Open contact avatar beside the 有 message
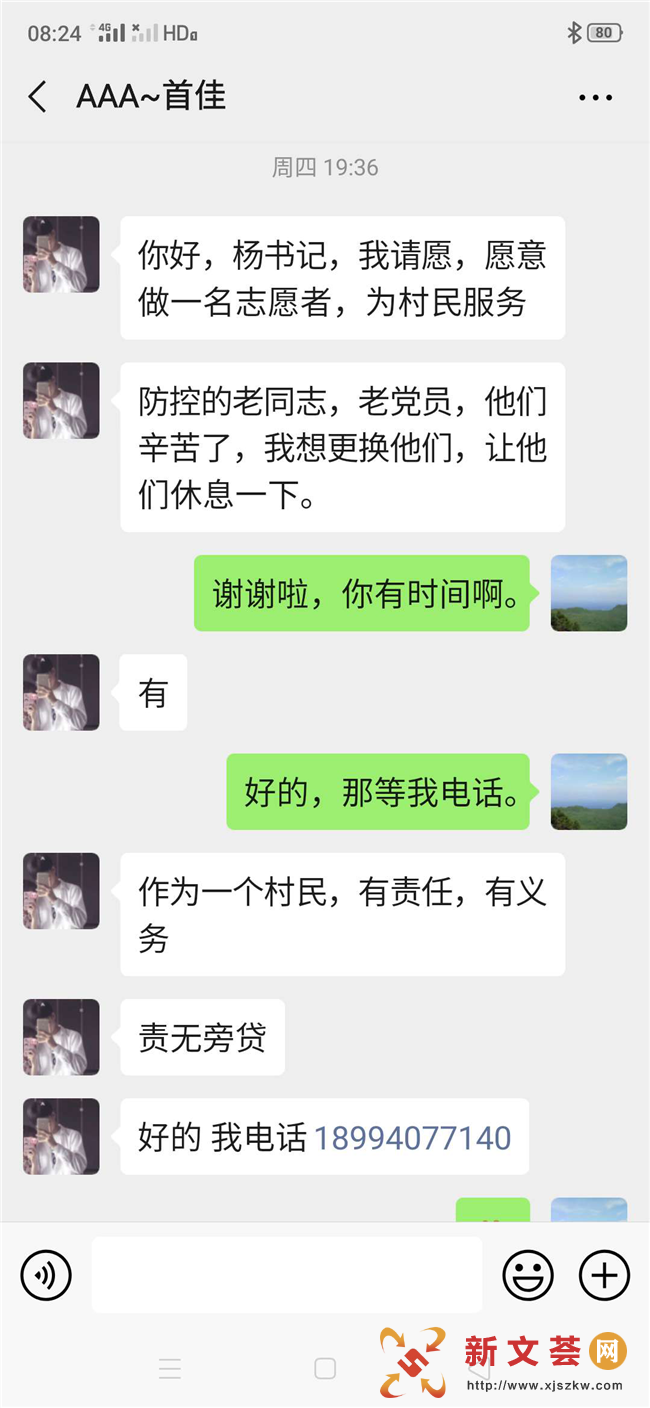650x1408 pixels. 61,692
